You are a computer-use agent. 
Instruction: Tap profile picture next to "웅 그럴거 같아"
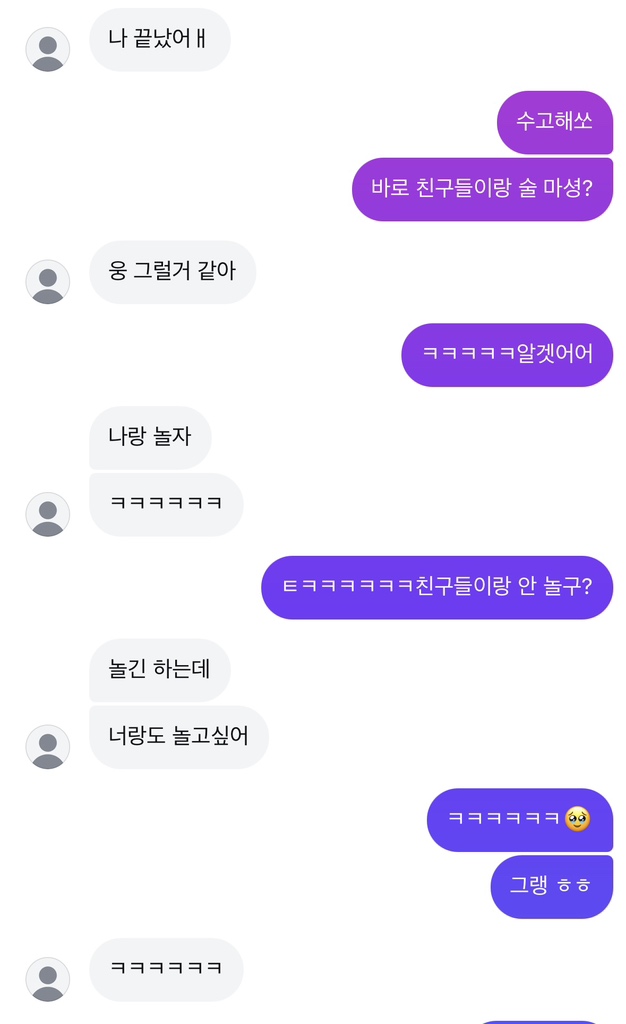click(47, 282)
